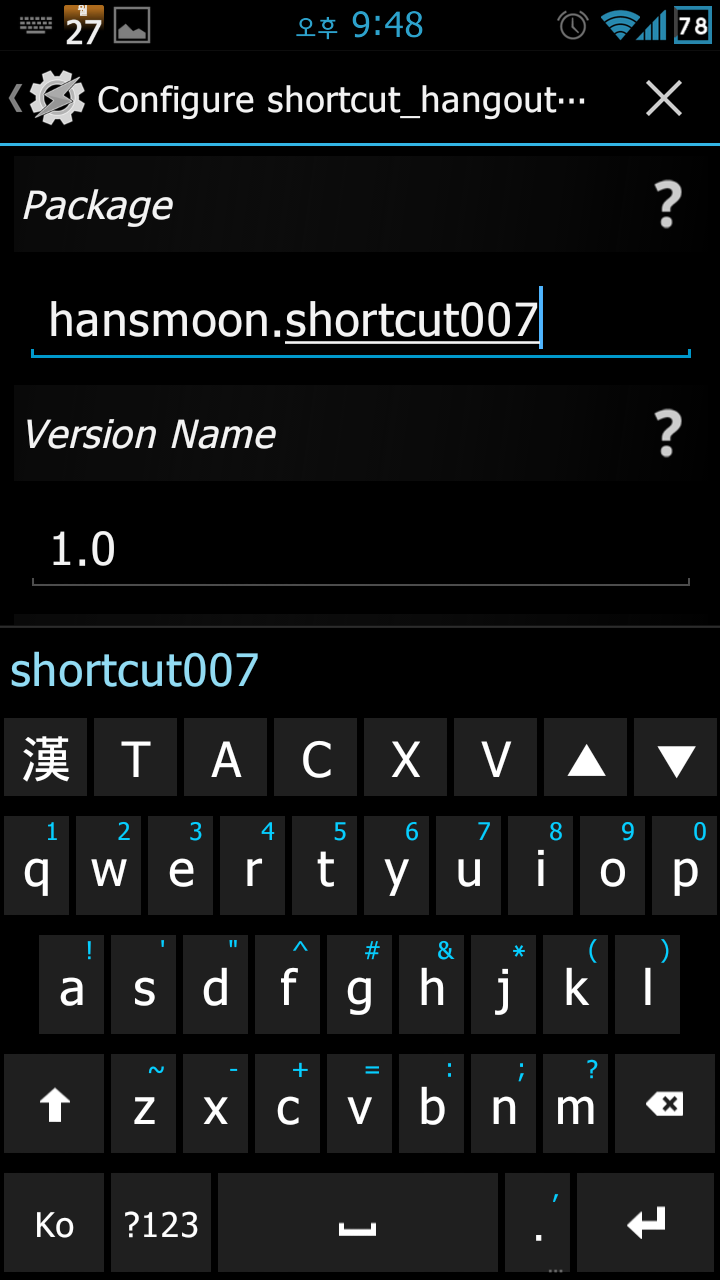This screenshot has height=1280, width=720.
Task: Move cursor with the down arrow key
Action: pos(676,759)
